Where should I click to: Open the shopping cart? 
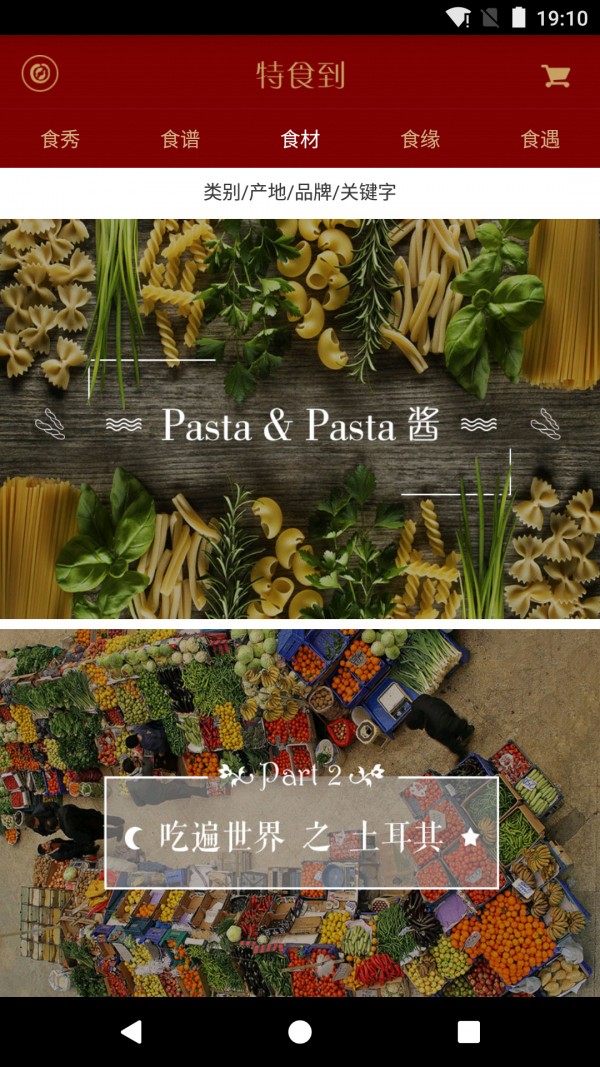[555, 75]
